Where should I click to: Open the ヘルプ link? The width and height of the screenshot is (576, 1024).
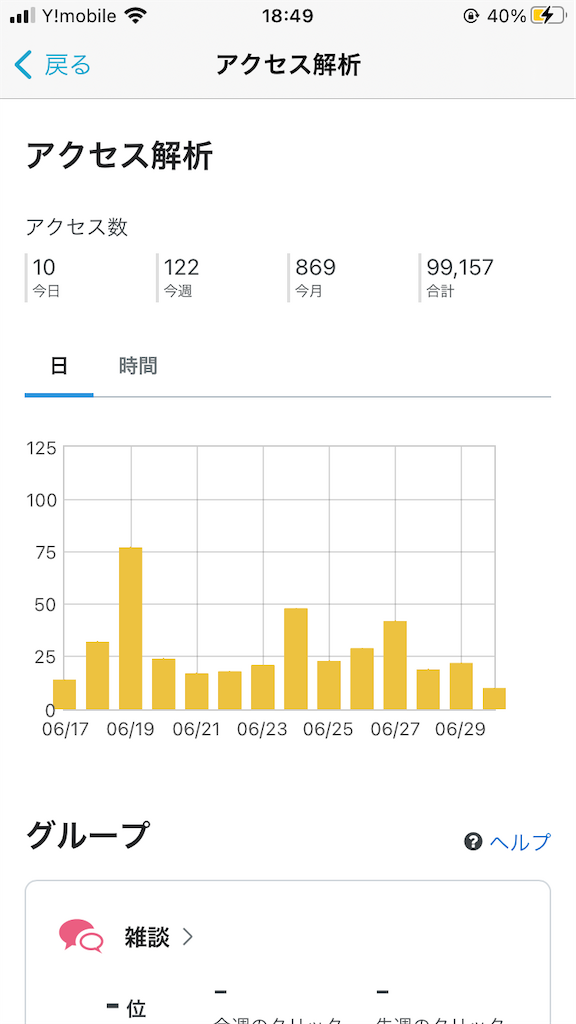point(507,842)
